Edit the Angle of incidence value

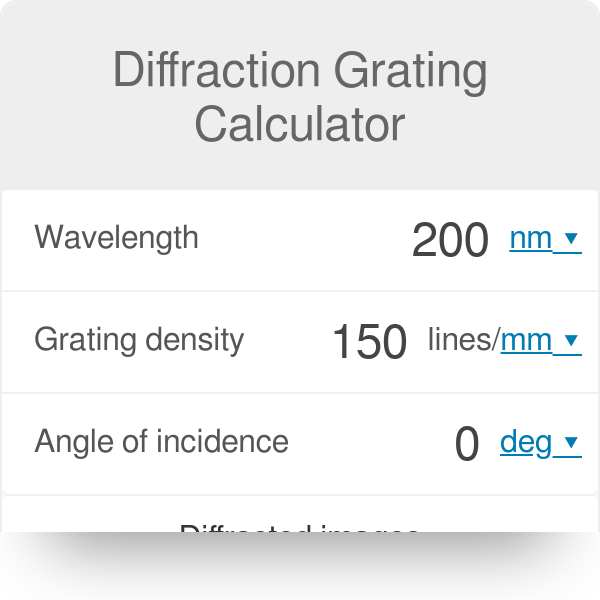(x=466, y=444)
